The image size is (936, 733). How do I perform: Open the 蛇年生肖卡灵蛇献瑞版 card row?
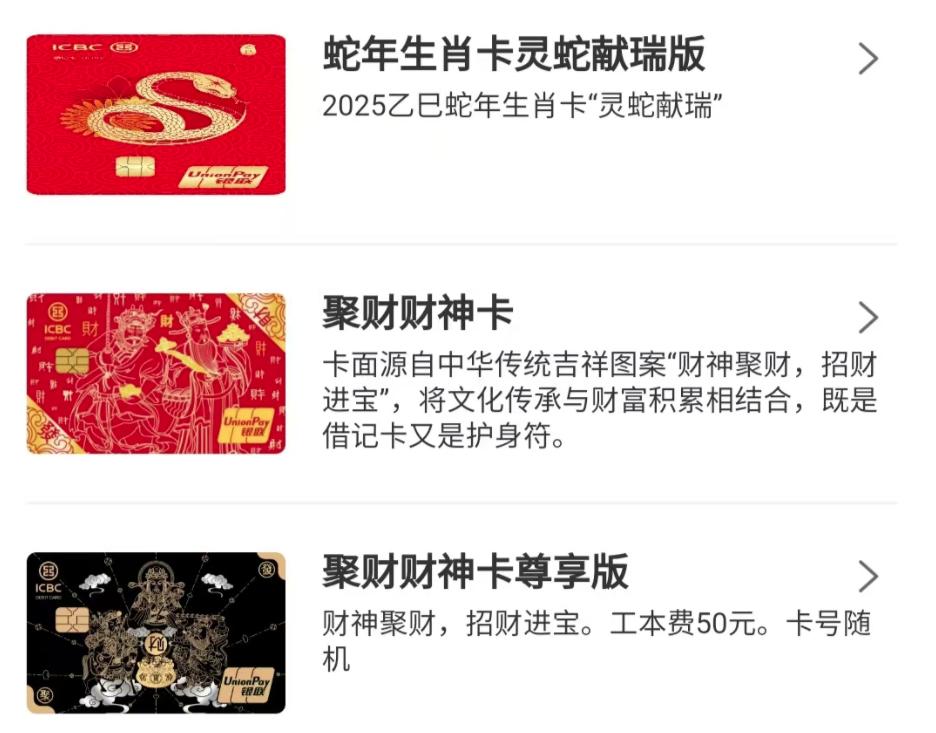pos(514,56)
